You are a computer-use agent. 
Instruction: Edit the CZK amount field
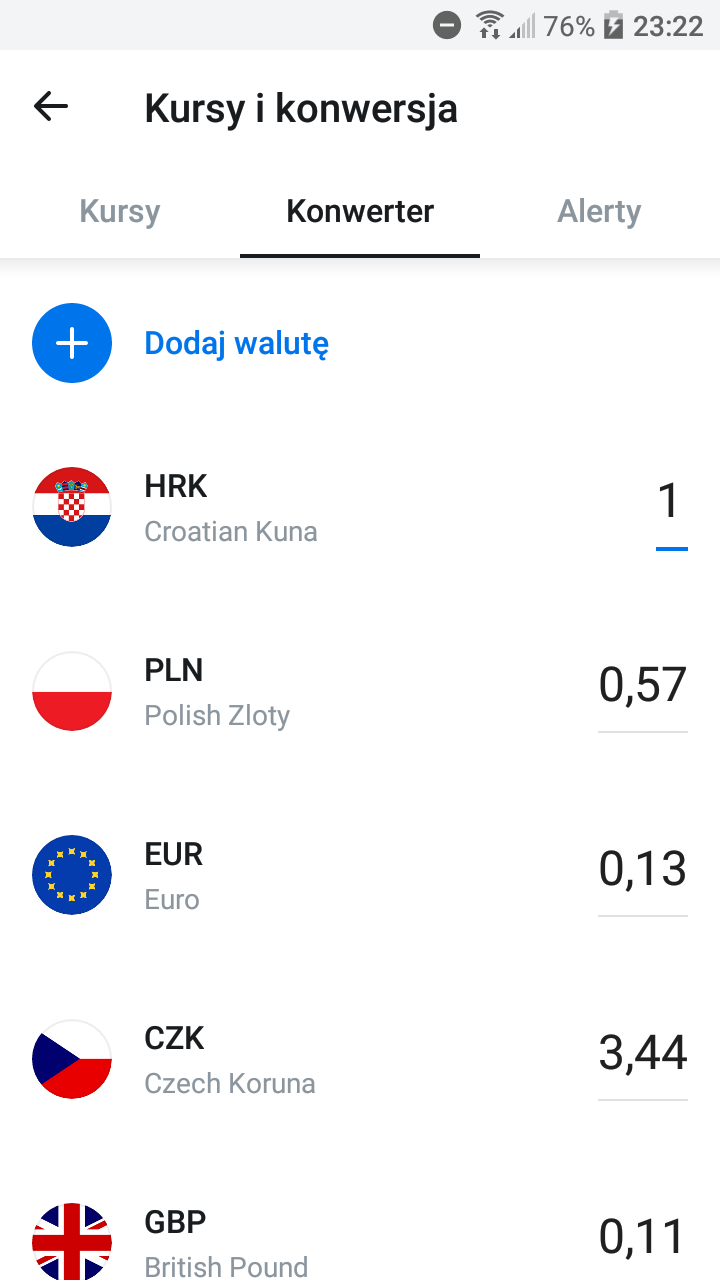pyautogui.click(x=642, y=1054)
